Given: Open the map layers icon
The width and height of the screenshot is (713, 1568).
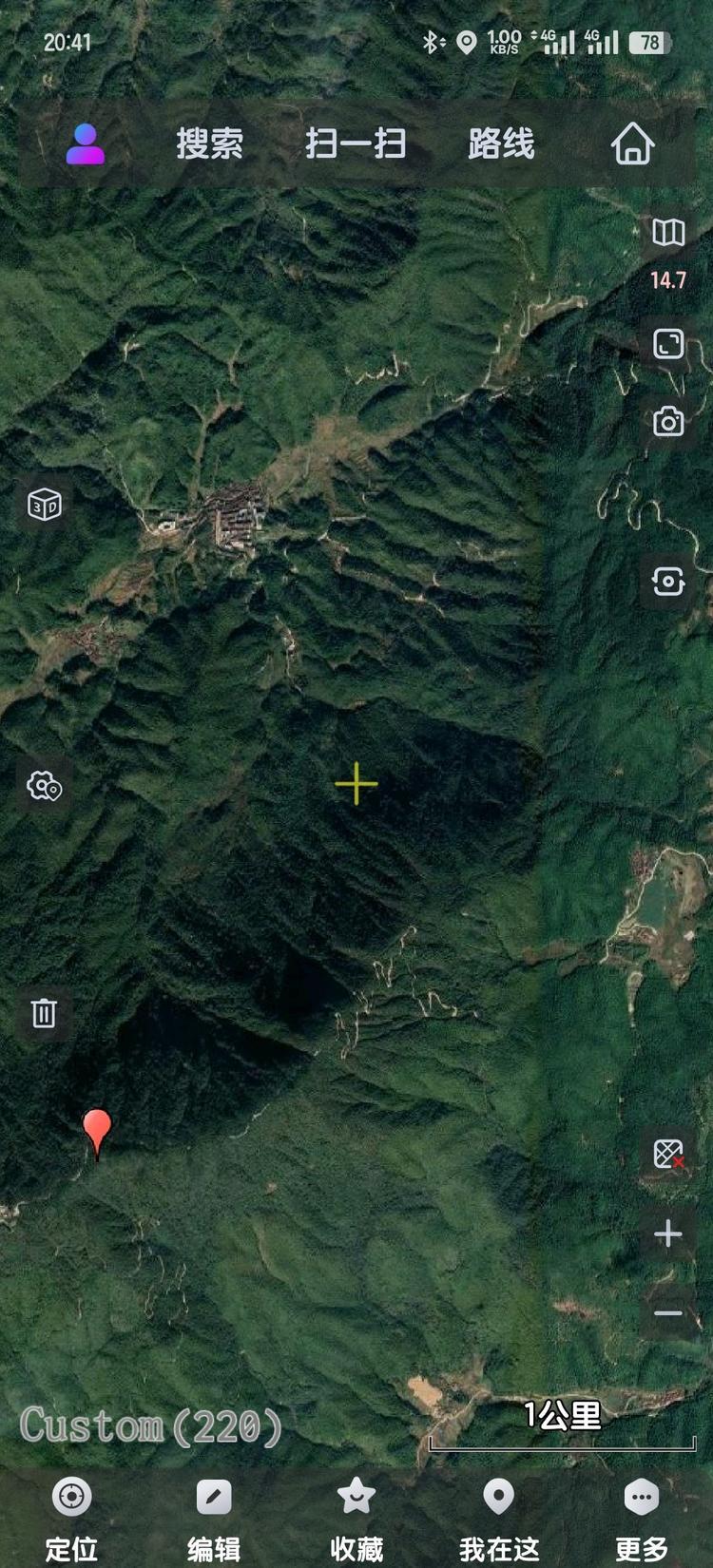Looking at the screenshot, I should pyautogui.click(x=668, y=233).
